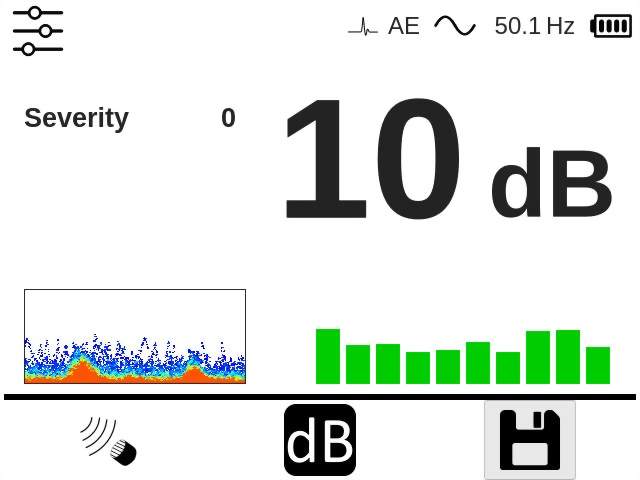The image size is (640, 480).
Task: Open the settings sliders menu
Action: pos(38,31)
